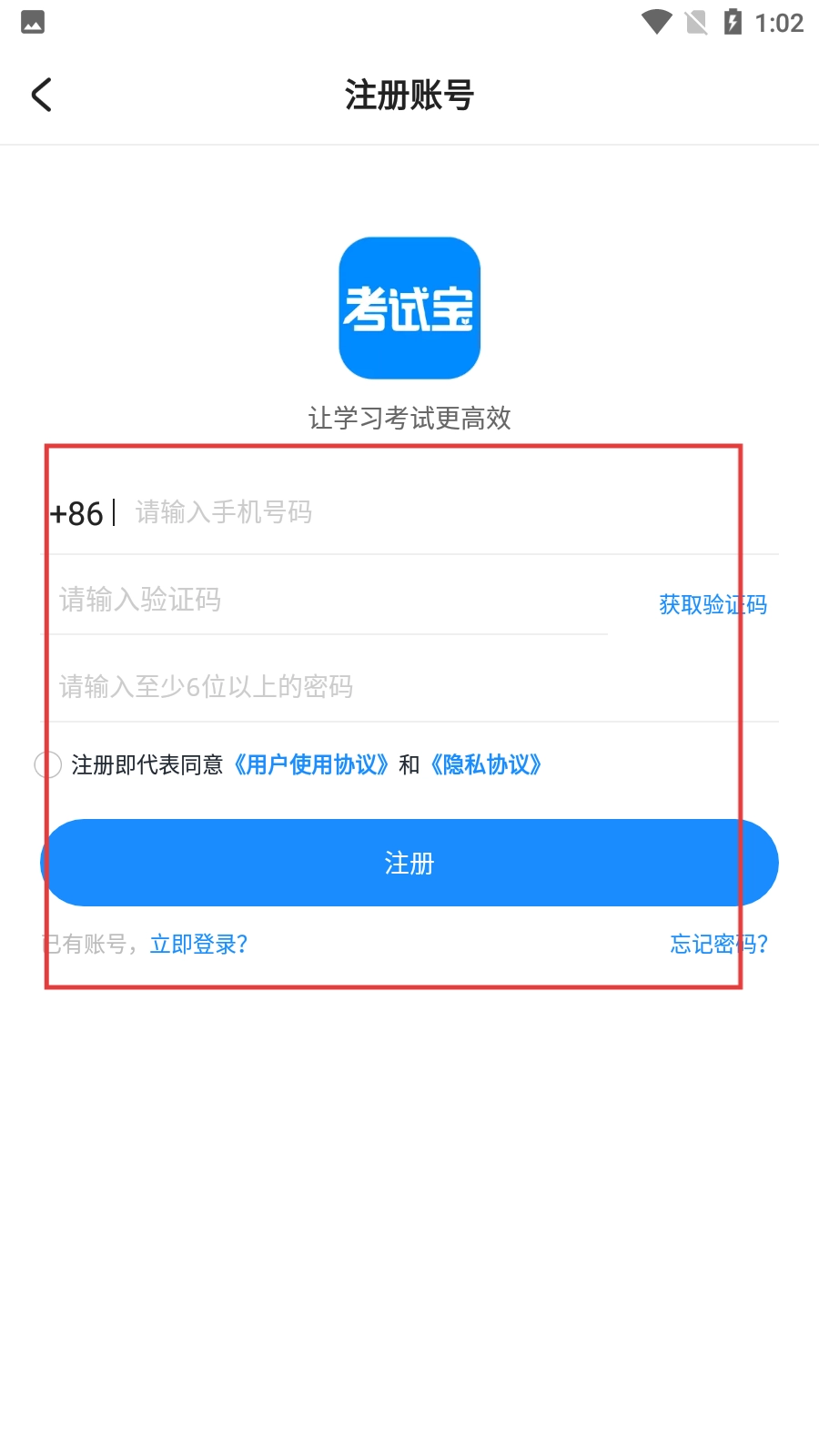
Task: Open the 忘记密码 link
Action: pyautogui.click(x=719, y=945)
